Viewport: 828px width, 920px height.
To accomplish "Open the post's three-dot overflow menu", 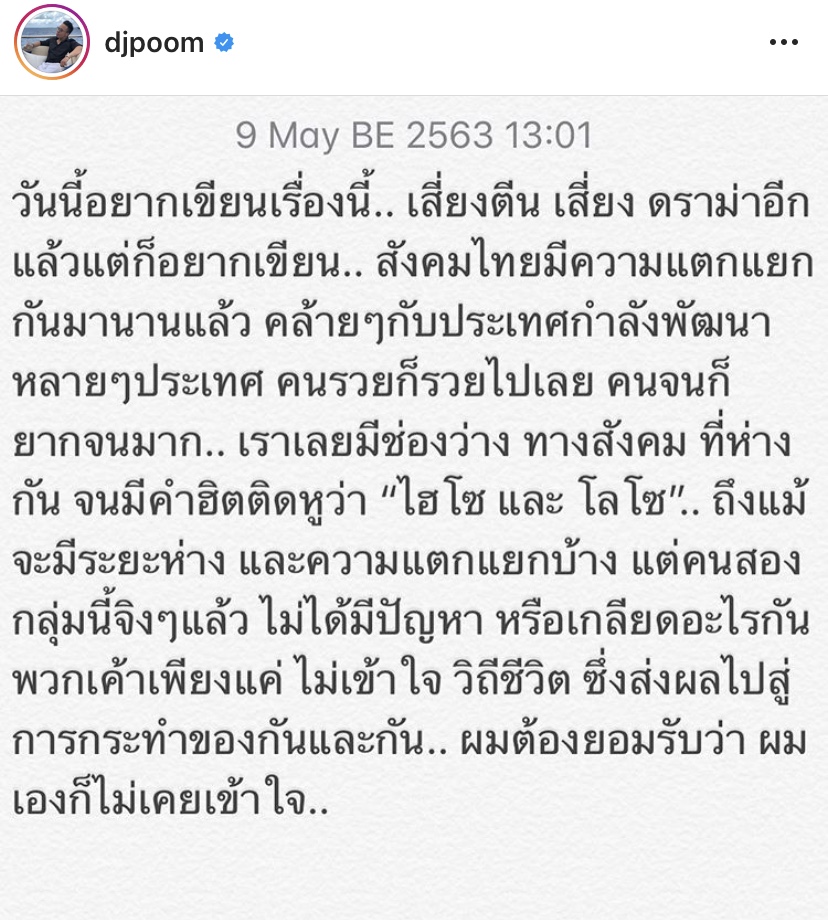I will (784, 44).
